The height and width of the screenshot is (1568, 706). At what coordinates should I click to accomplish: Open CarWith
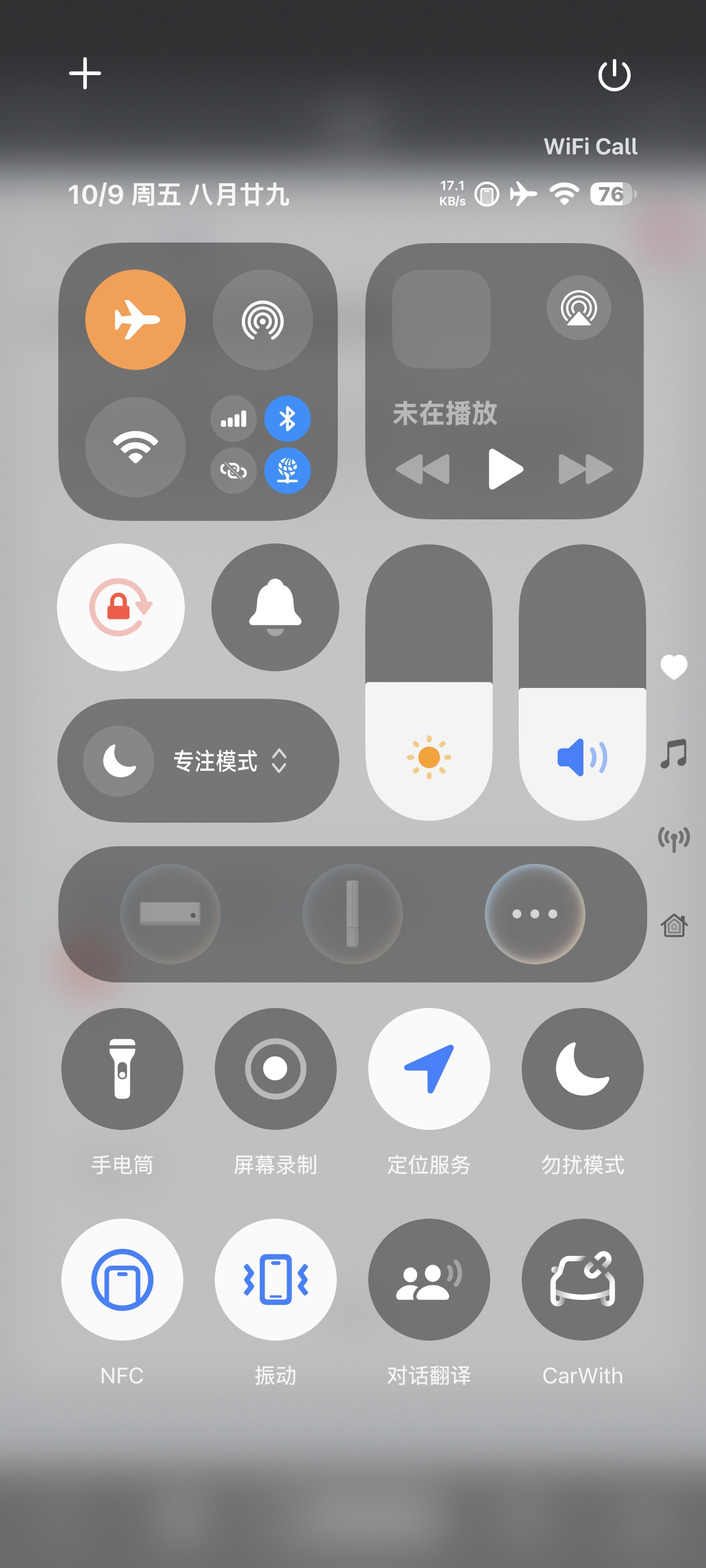(582, 1279)
